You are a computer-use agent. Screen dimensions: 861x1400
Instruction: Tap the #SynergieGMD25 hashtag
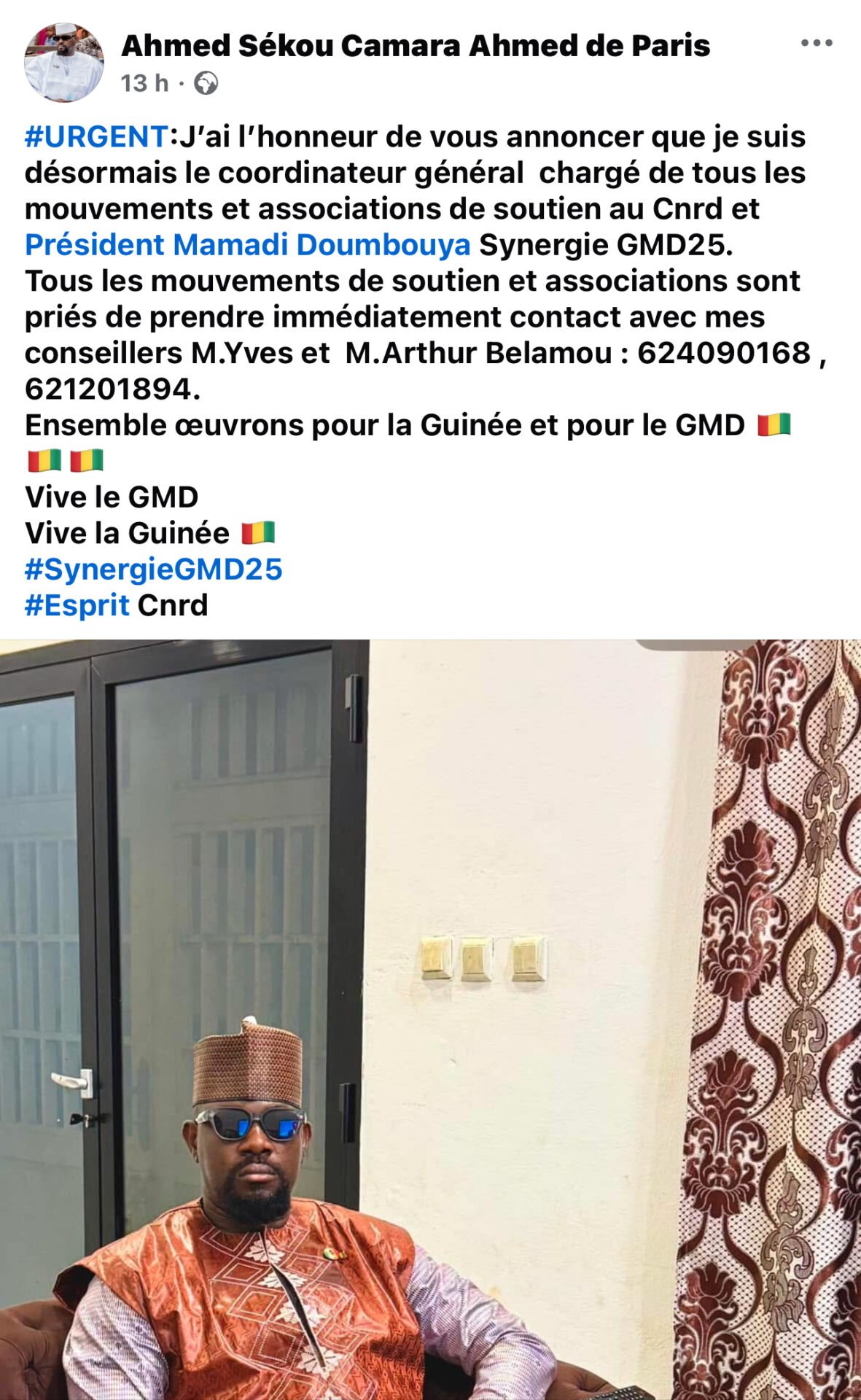(154, 569)
